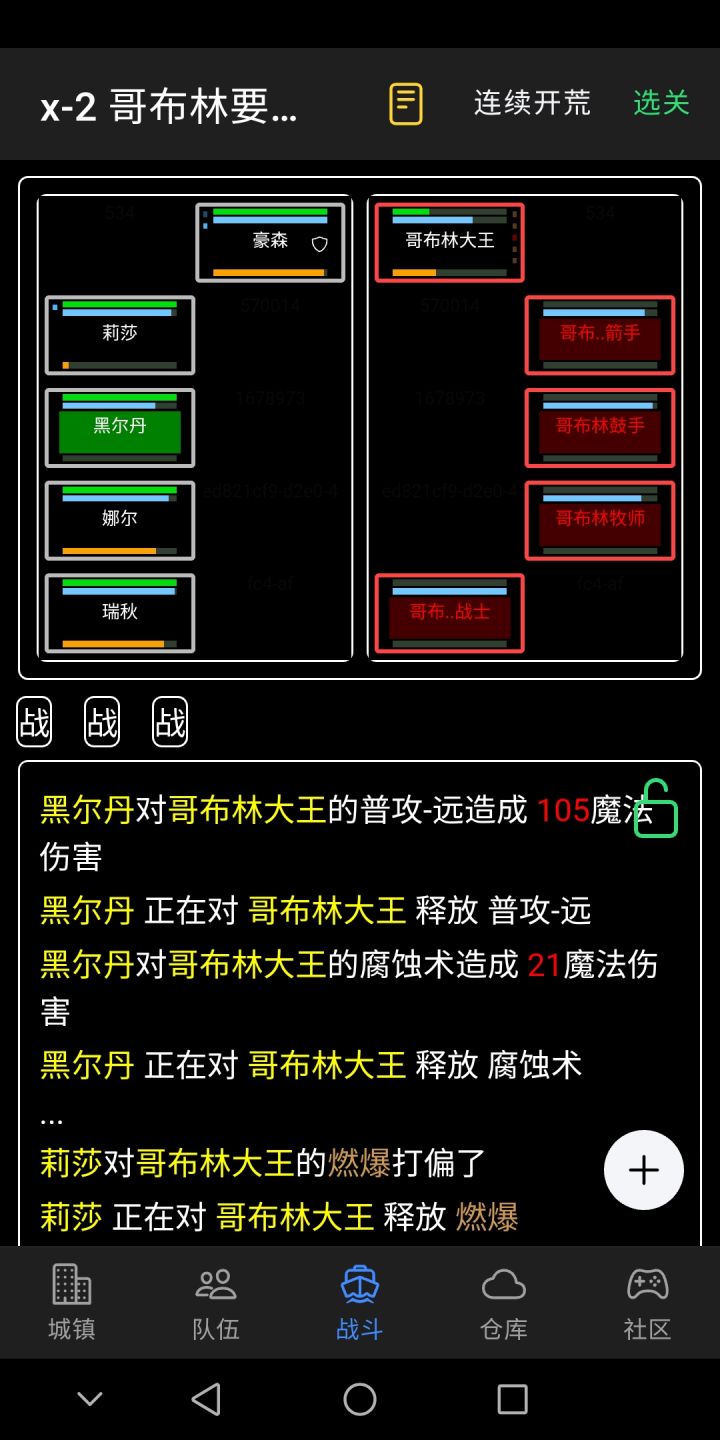This screenshot has width=720, height=1440.
Task: Tap the 战斗 ship battle icon
Action: point(359,1300)
